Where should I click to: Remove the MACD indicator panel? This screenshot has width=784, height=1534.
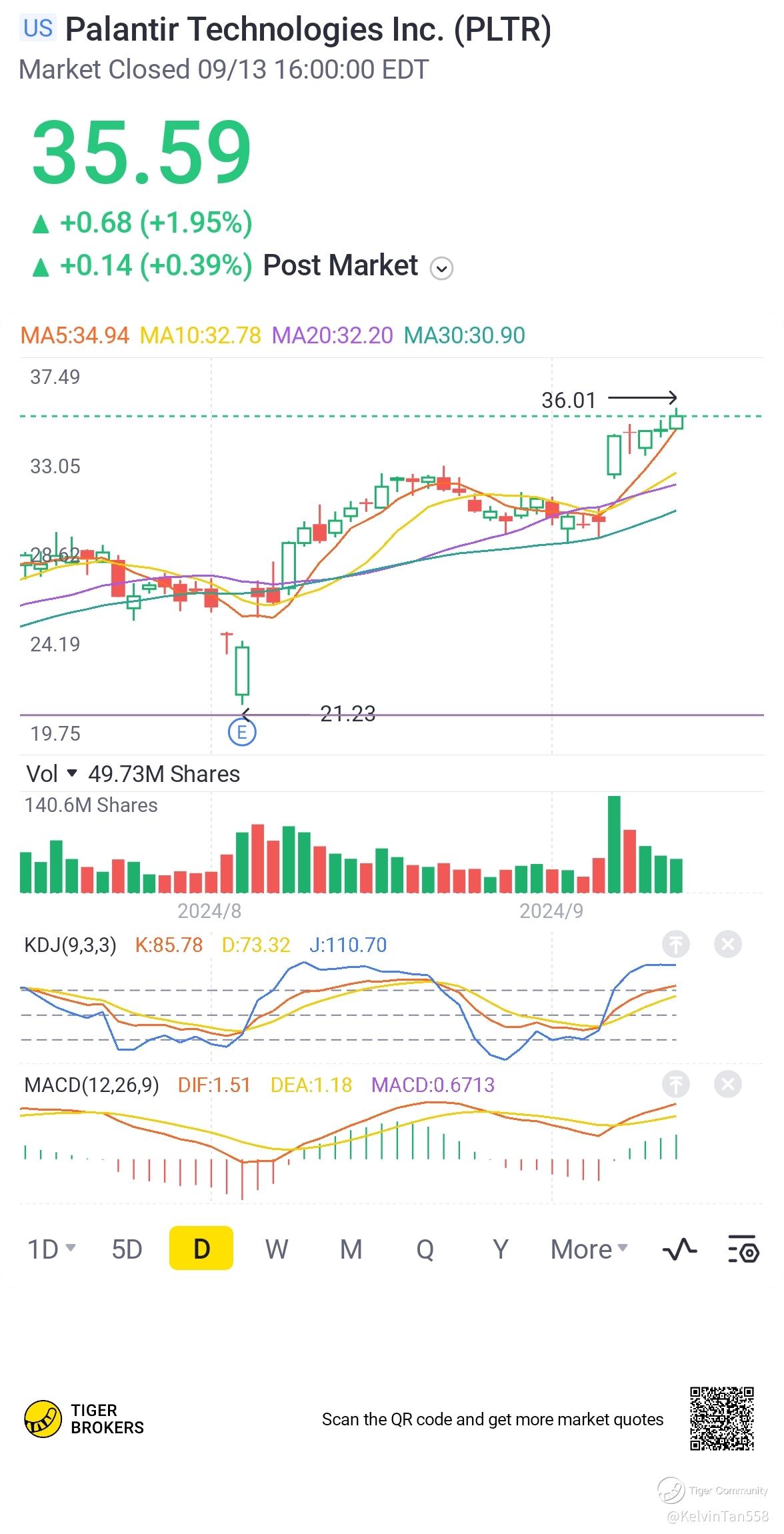click(728, 1084)
